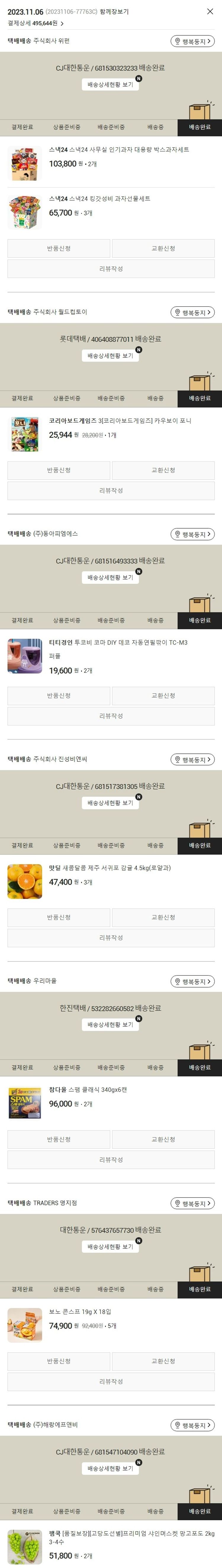Screen dimensions: 222x1568
Task: Open 코리아보드게임즈 카우보이 포니 product
Action: (x=120, y=421)
